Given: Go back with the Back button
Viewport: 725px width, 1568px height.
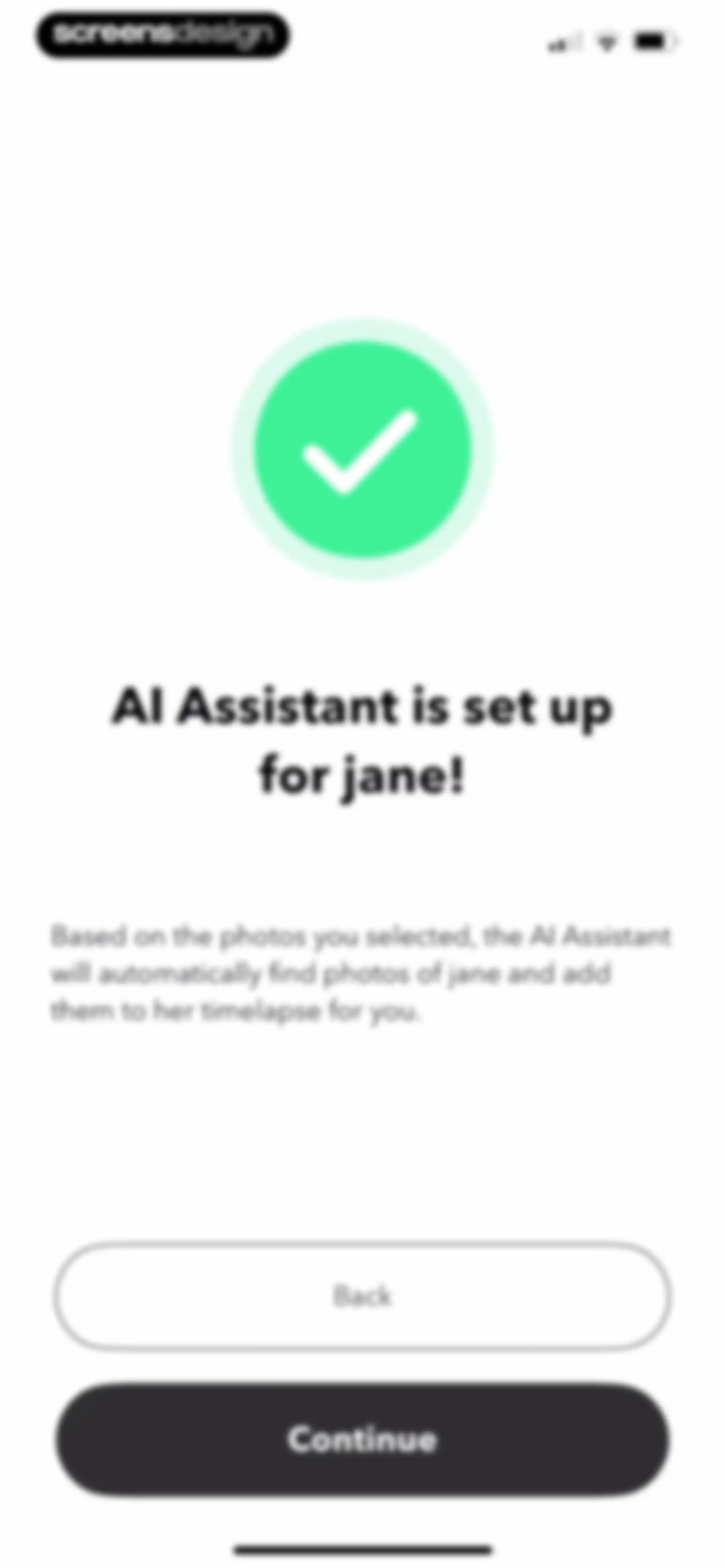Looking at the screenshot, I should point(363,1296).
